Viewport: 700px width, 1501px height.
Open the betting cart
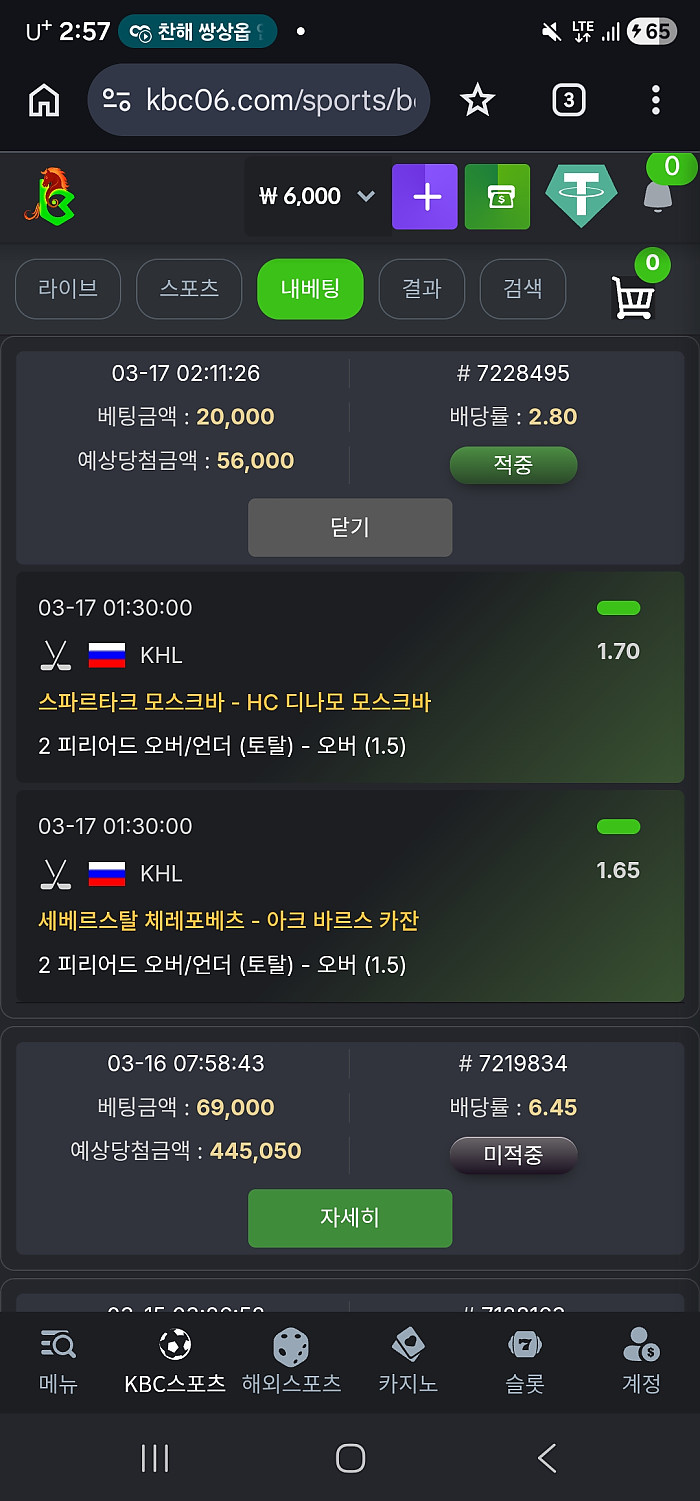[633, 297]
